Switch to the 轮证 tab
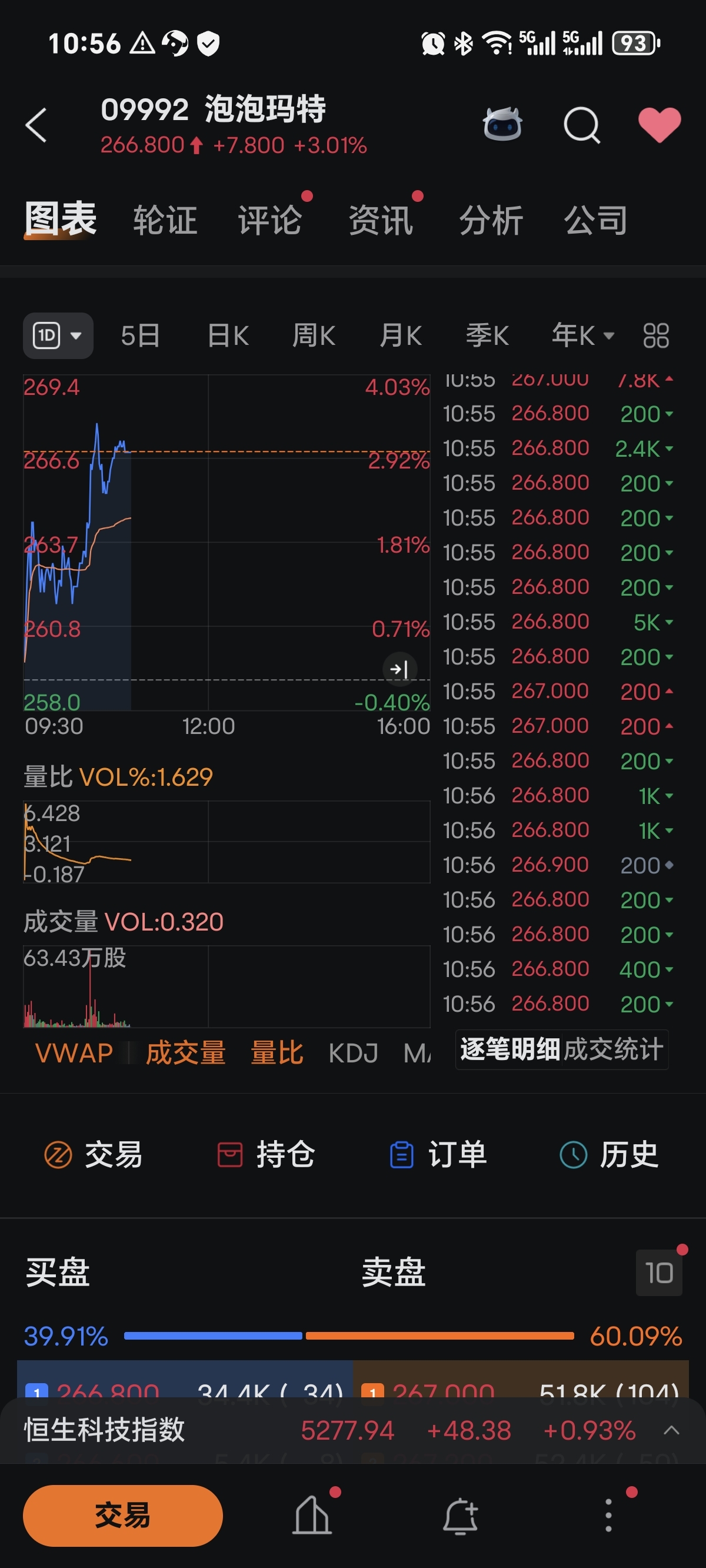 pyautogui.click(x=165, y=220)
